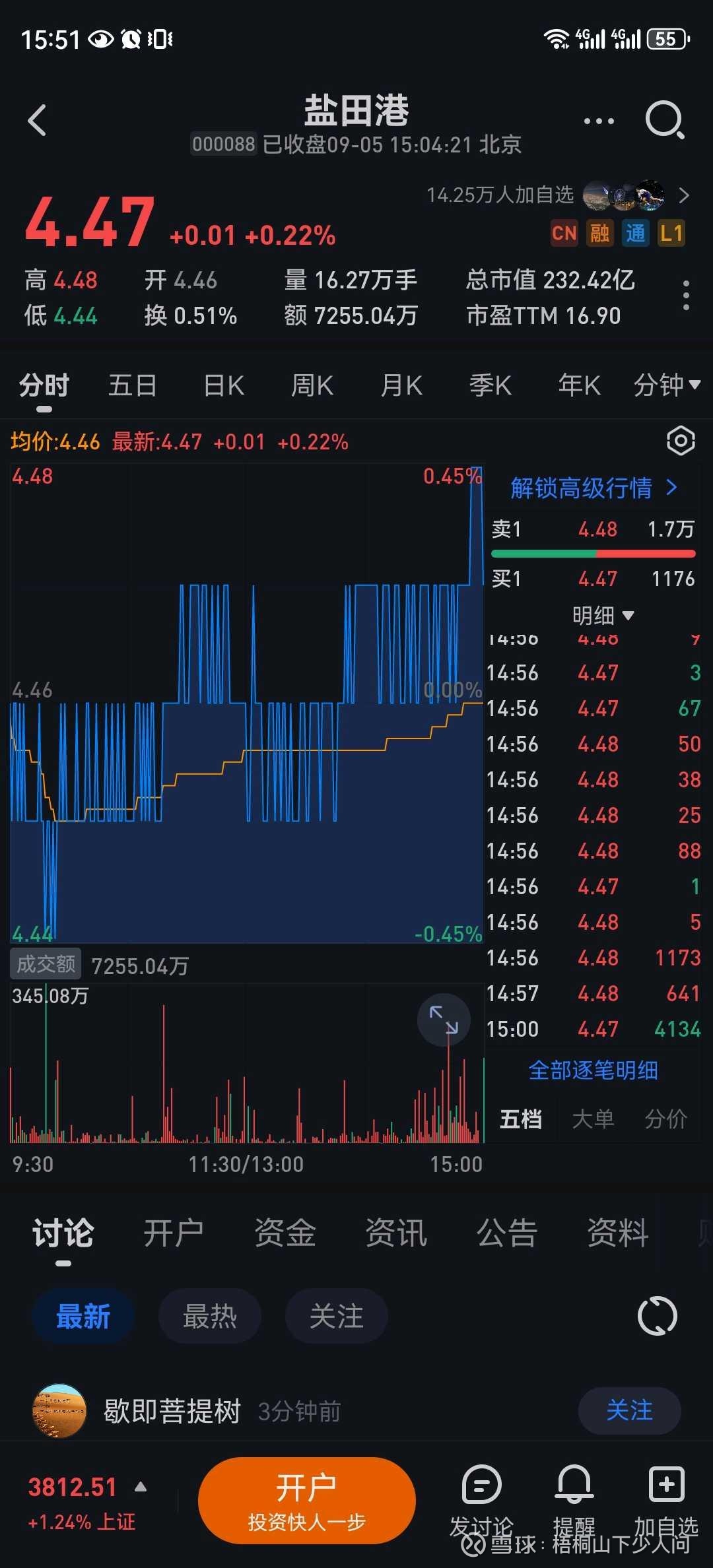Switch to 日K chart tab

pyautogui.click(x=224, y=385)
